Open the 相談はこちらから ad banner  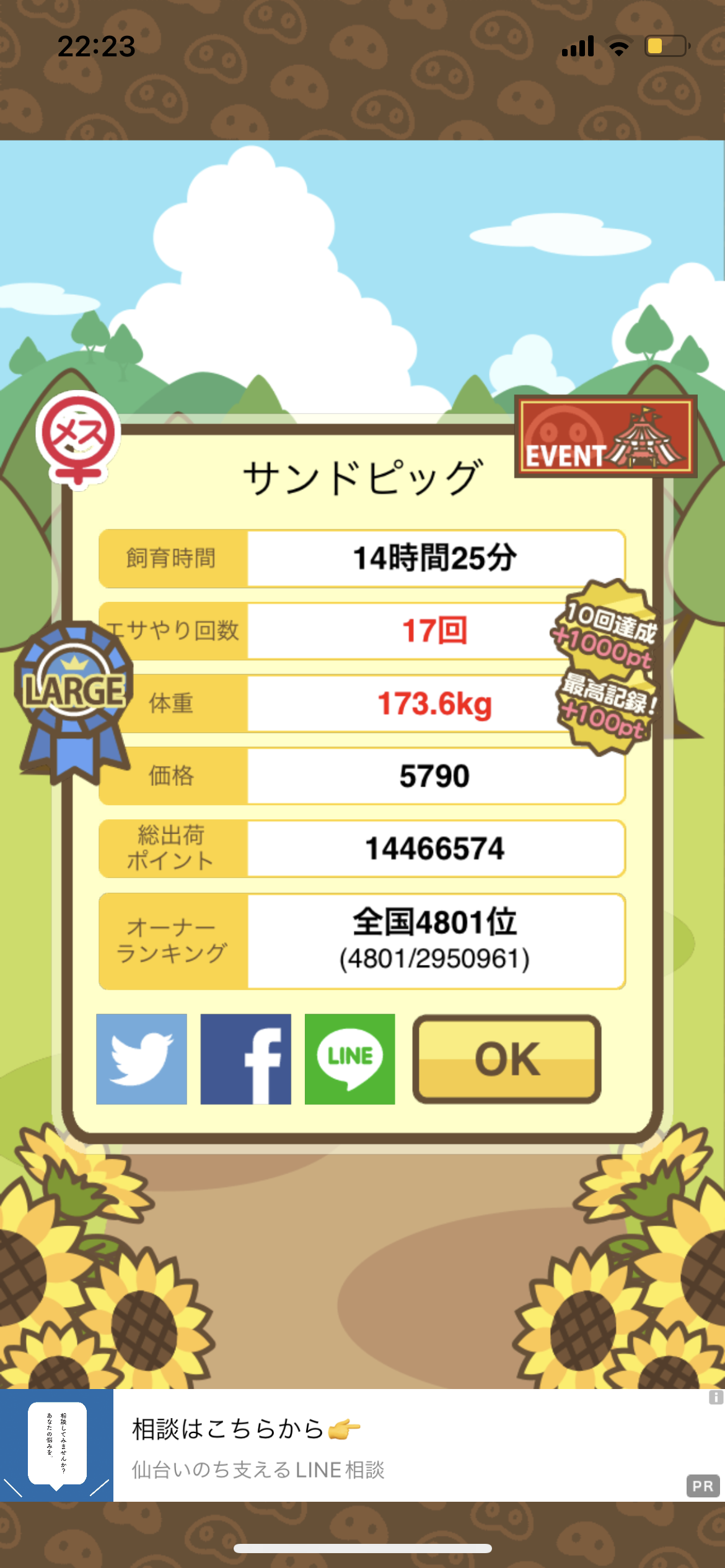point(362,1445)
